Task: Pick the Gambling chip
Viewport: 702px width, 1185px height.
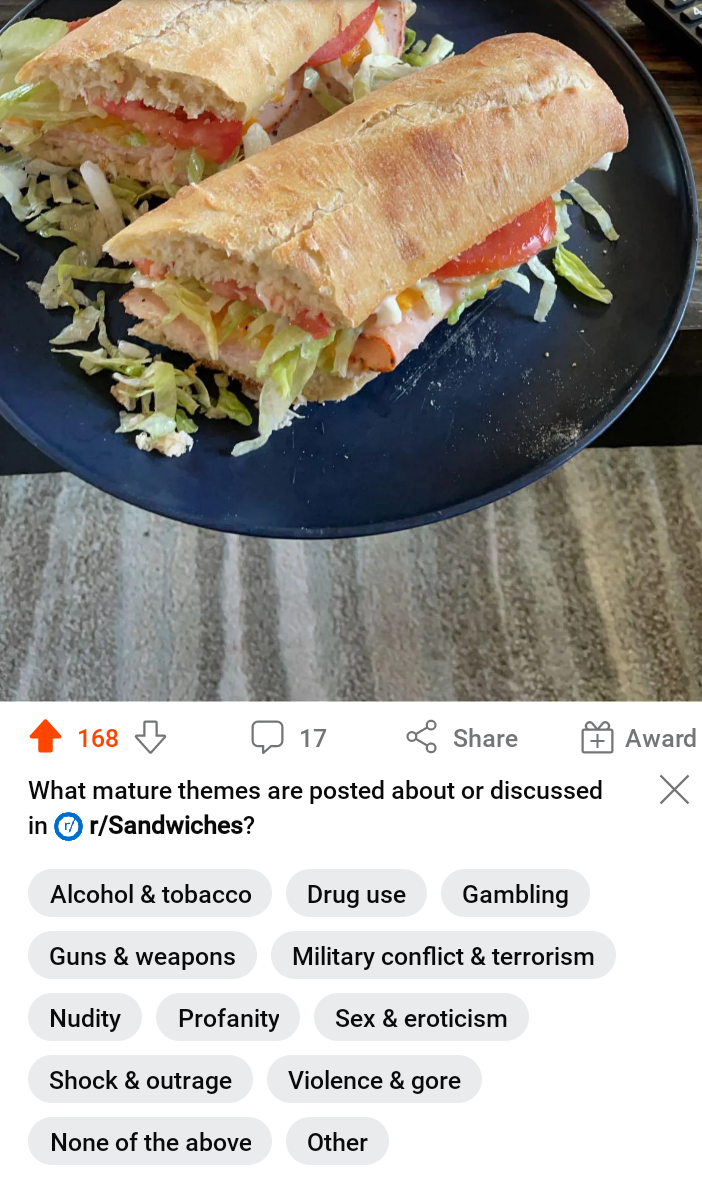Action: [515, 893]
